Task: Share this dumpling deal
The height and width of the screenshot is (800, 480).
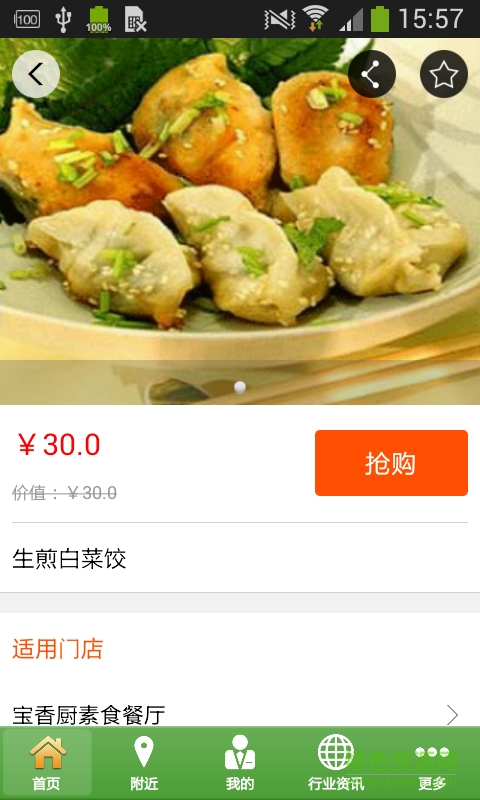Action: point(371,74)
